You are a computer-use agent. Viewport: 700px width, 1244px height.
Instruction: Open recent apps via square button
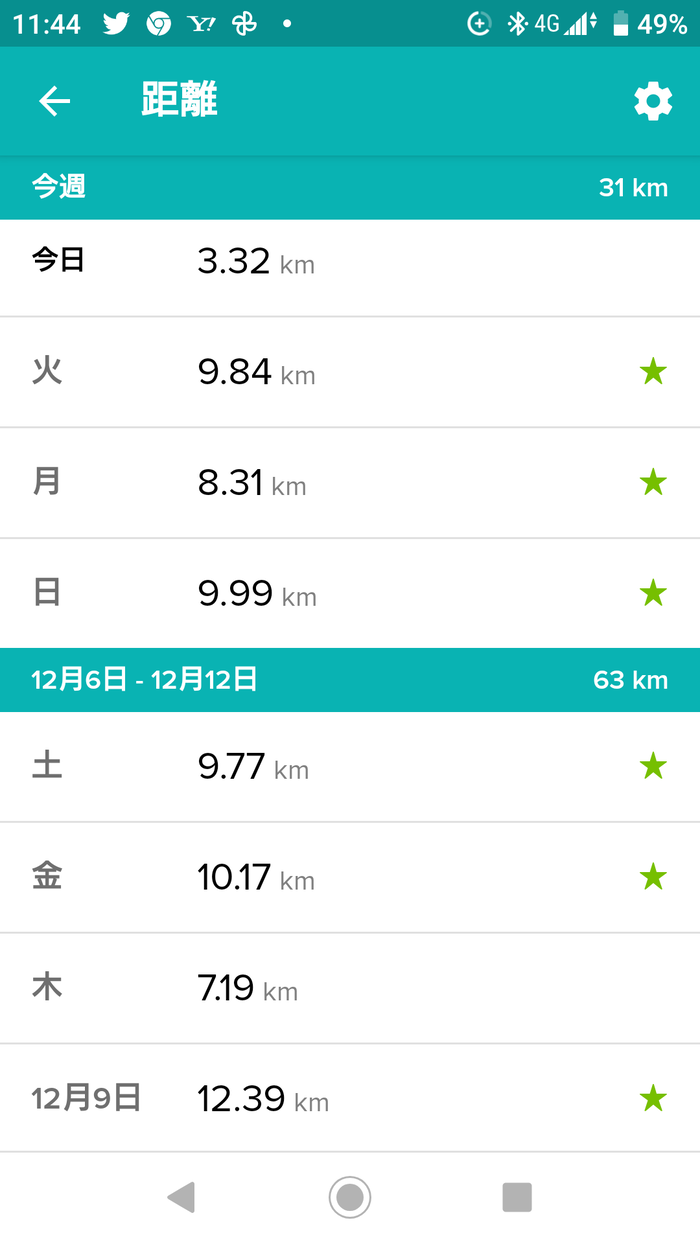(x=517, y=1197)
